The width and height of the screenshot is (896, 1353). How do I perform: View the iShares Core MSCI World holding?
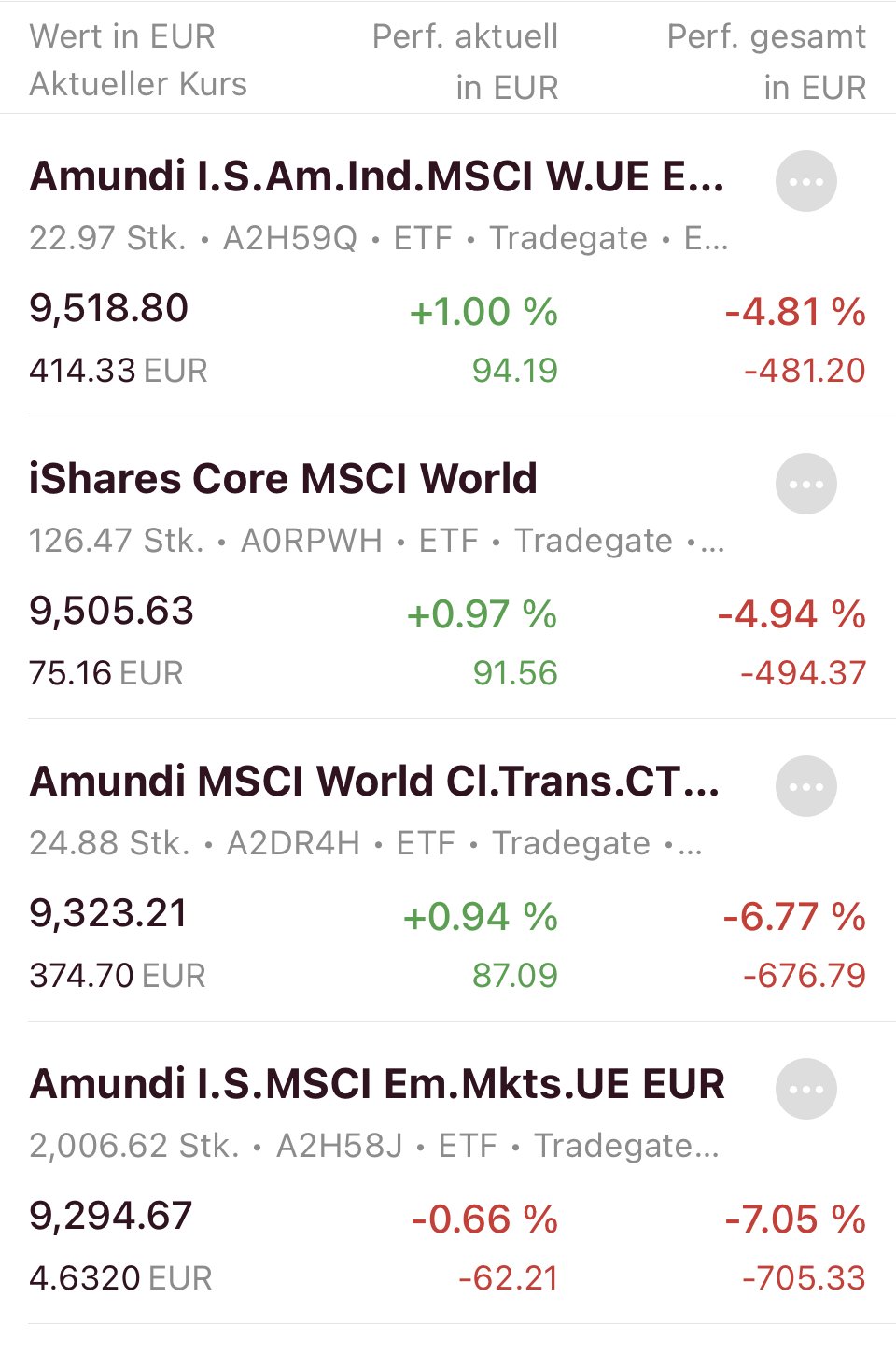pos(283,479)
